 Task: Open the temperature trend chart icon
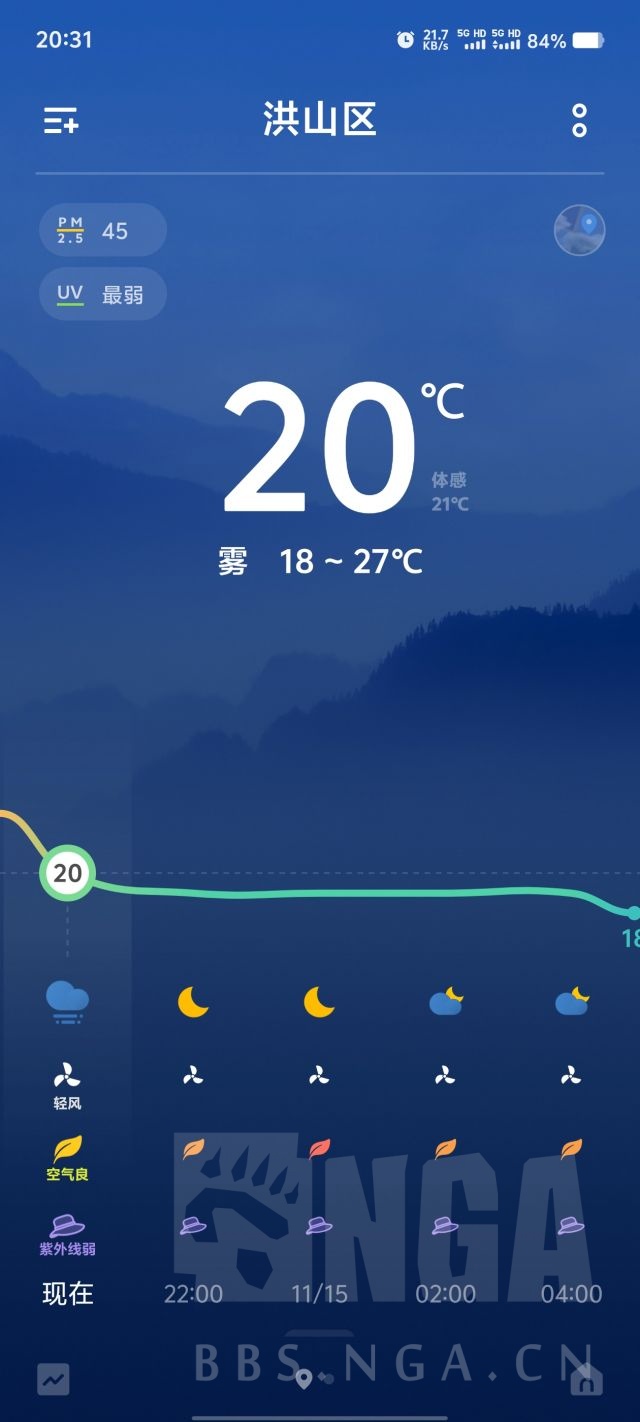[54, 1380]
